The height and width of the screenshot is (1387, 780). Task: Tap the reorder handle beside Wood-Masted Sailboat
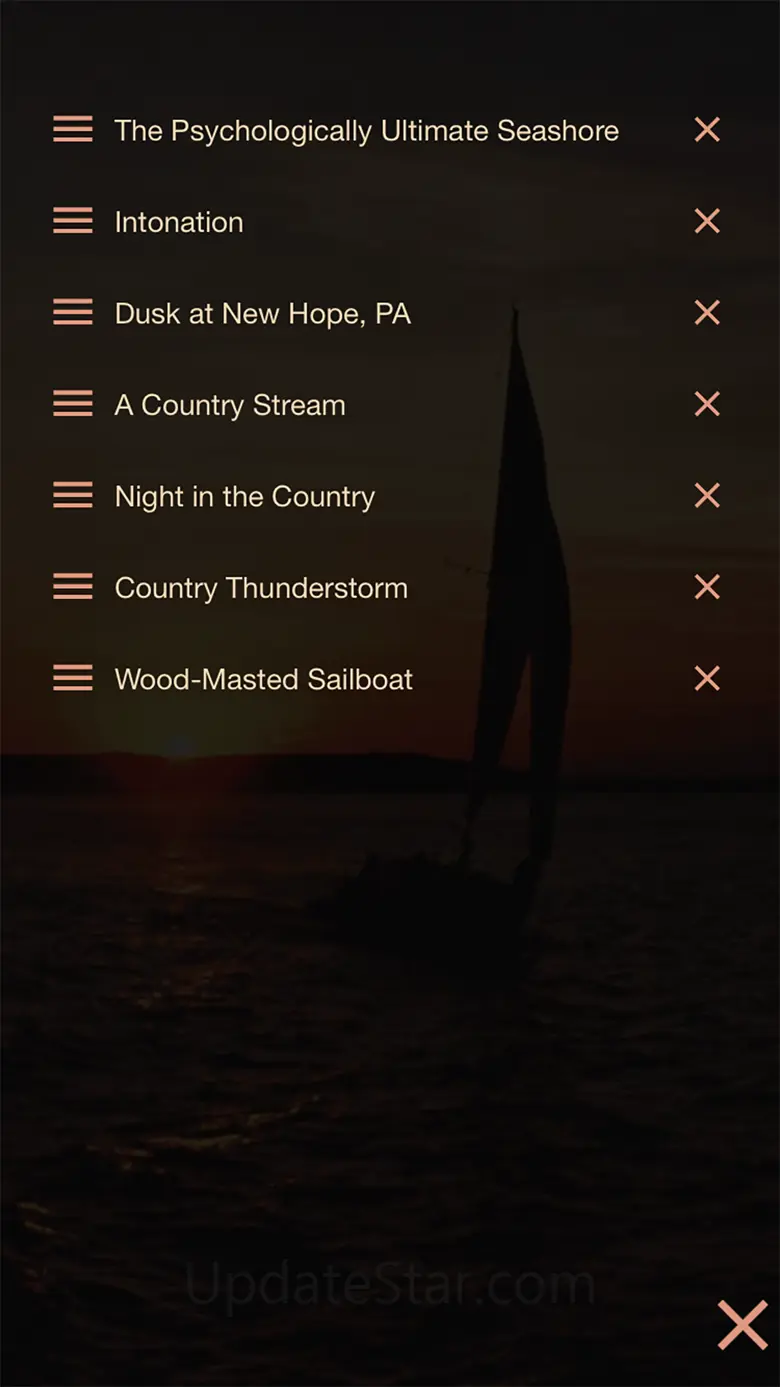pyautogui.click(x=73, y=679)
